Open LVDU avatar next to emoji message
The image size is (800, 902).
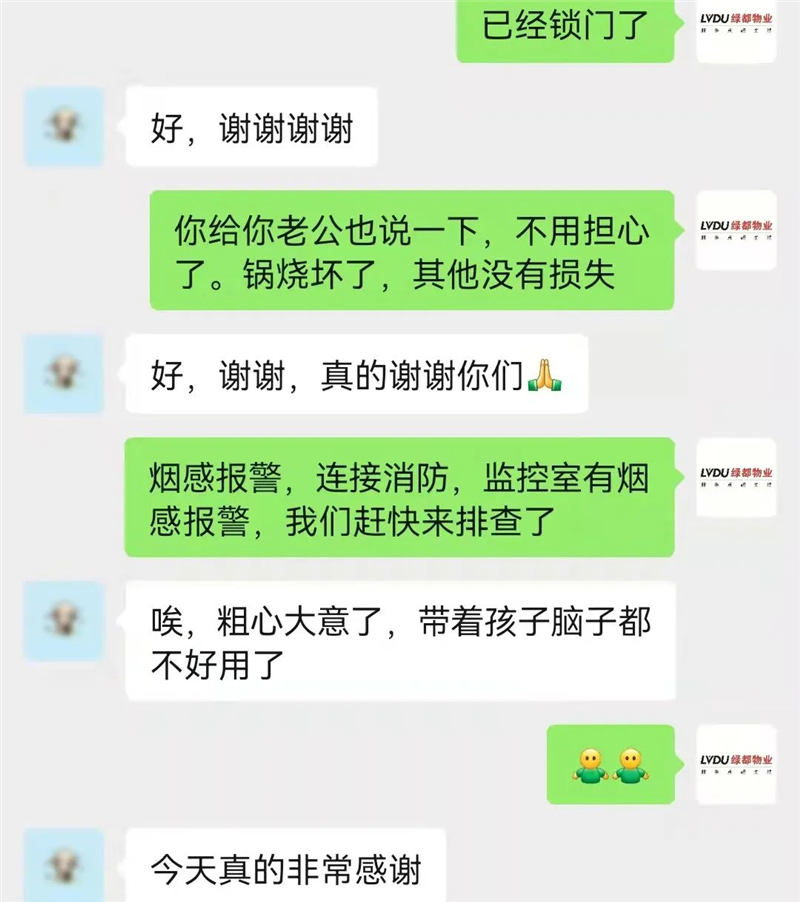coord(736,765)
